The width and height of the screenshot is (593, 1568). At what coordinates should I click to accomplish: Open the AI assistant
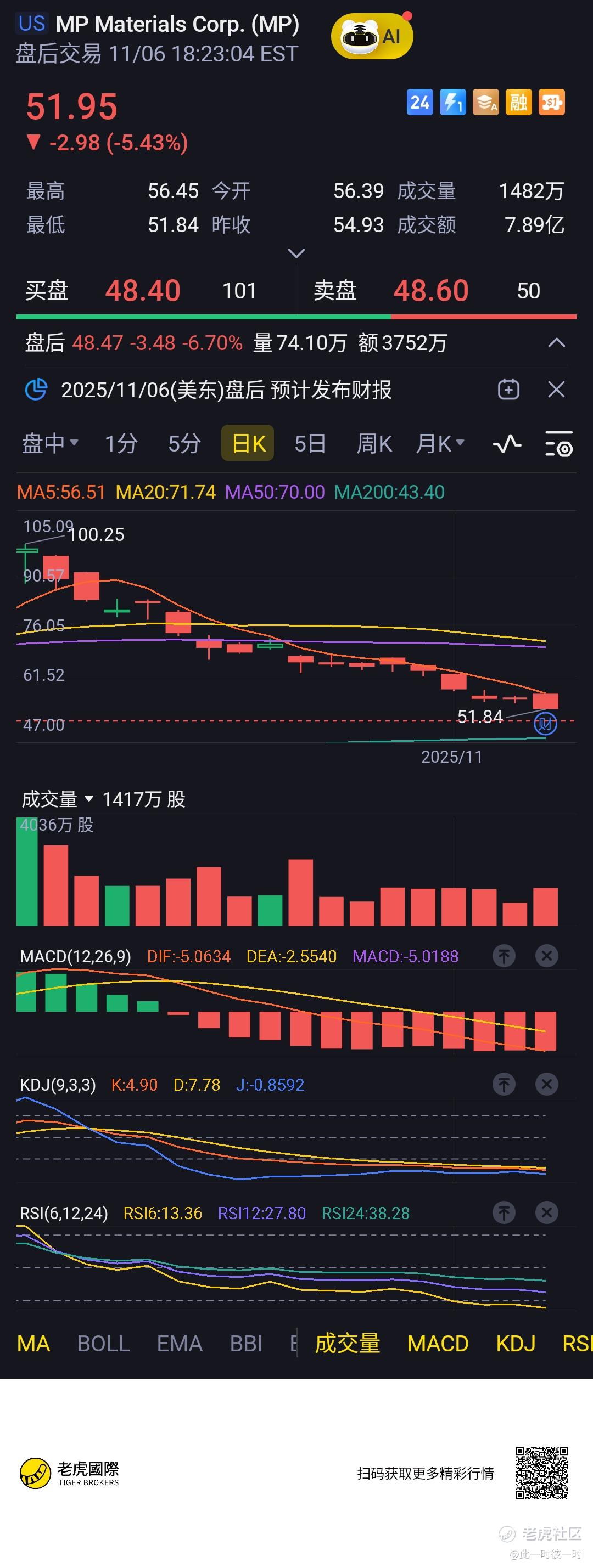pos(372,37)
